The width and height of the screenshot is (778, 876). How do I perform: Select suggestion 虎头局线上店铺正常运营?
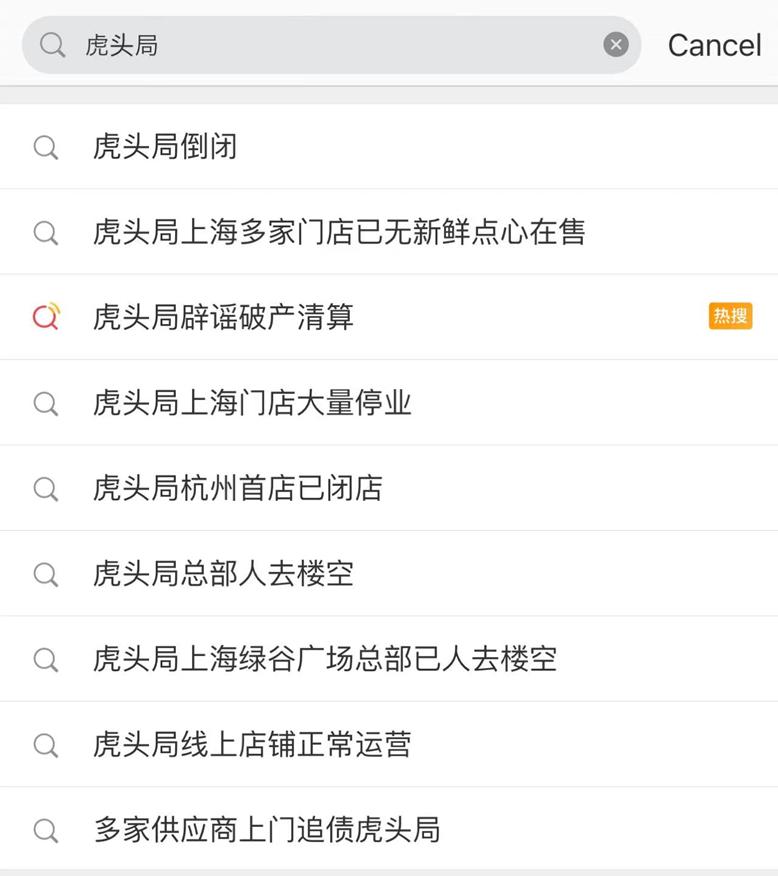pyautogui.click(x=252, y=744)
